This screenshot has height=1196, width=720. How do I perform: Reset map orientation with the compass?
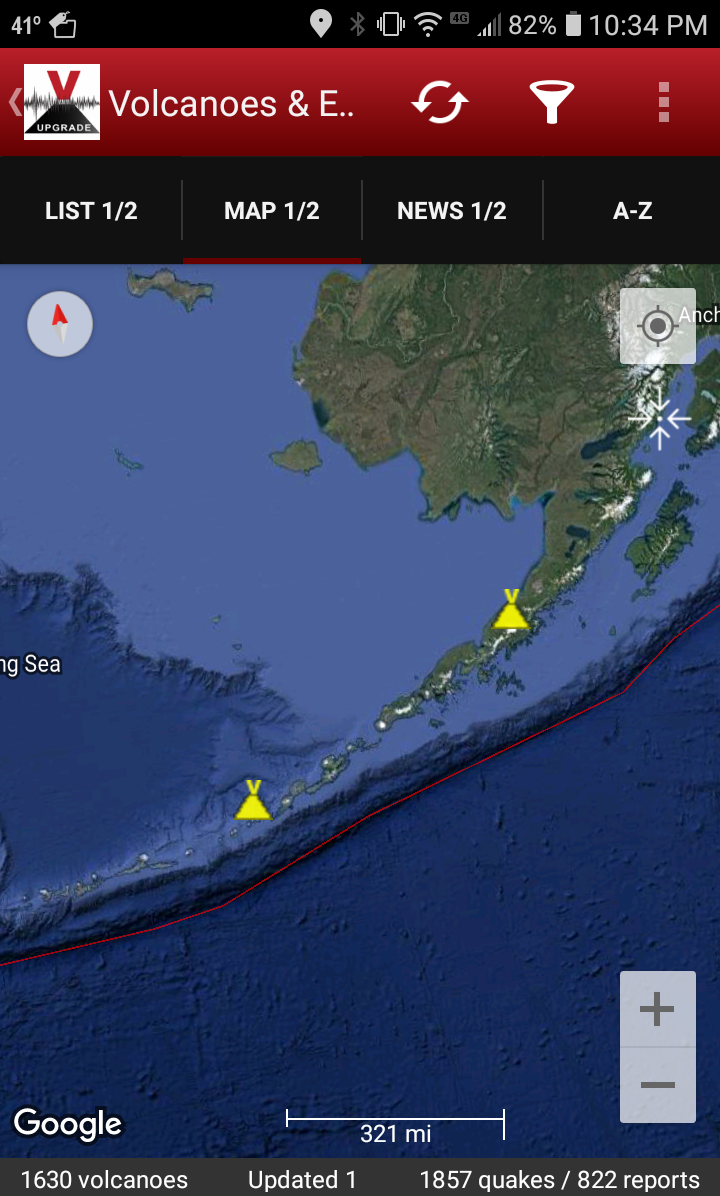click(x=60, y=324)
